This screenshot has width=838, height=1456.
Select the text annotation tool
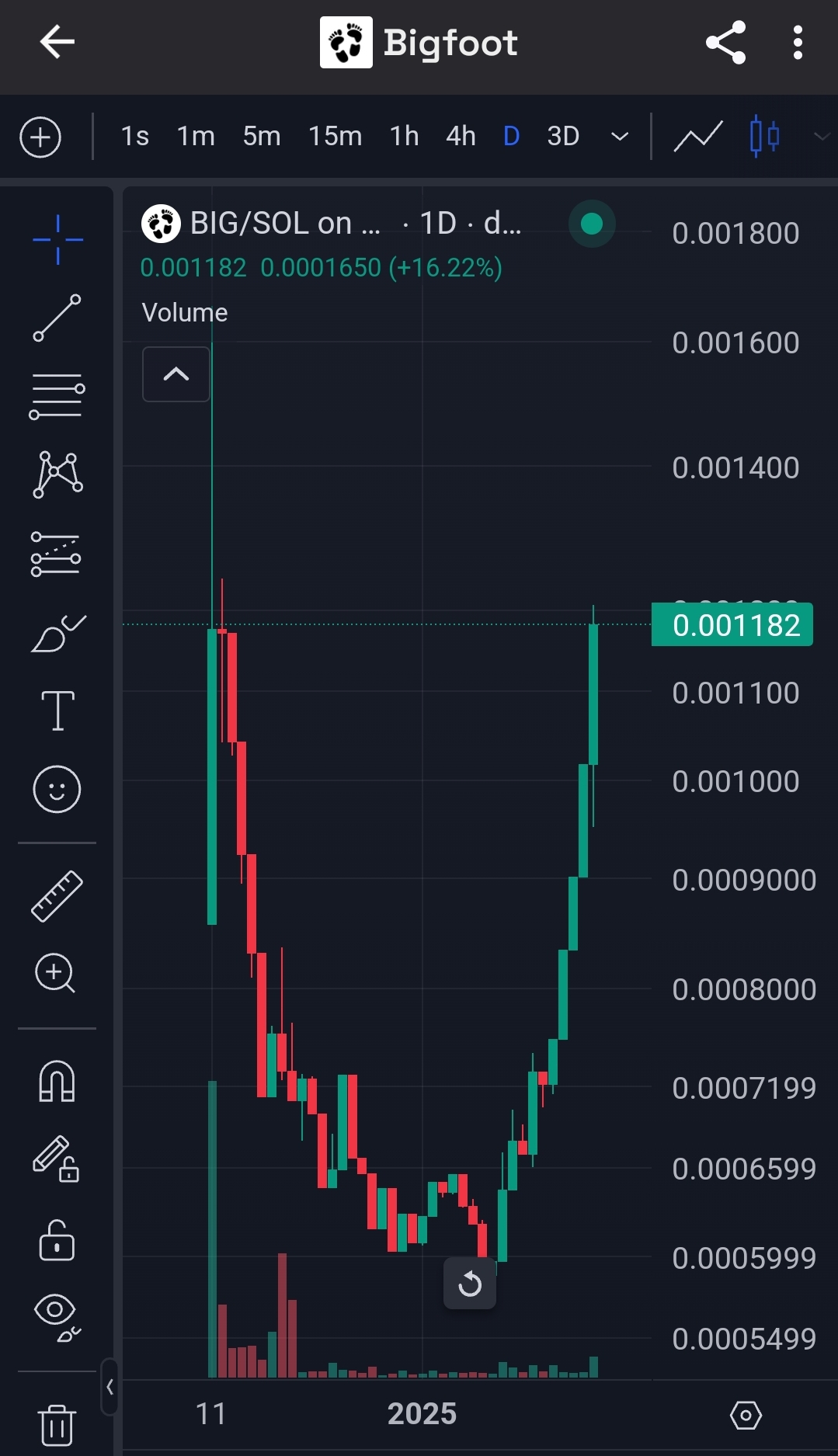click(x=57, y=711)
